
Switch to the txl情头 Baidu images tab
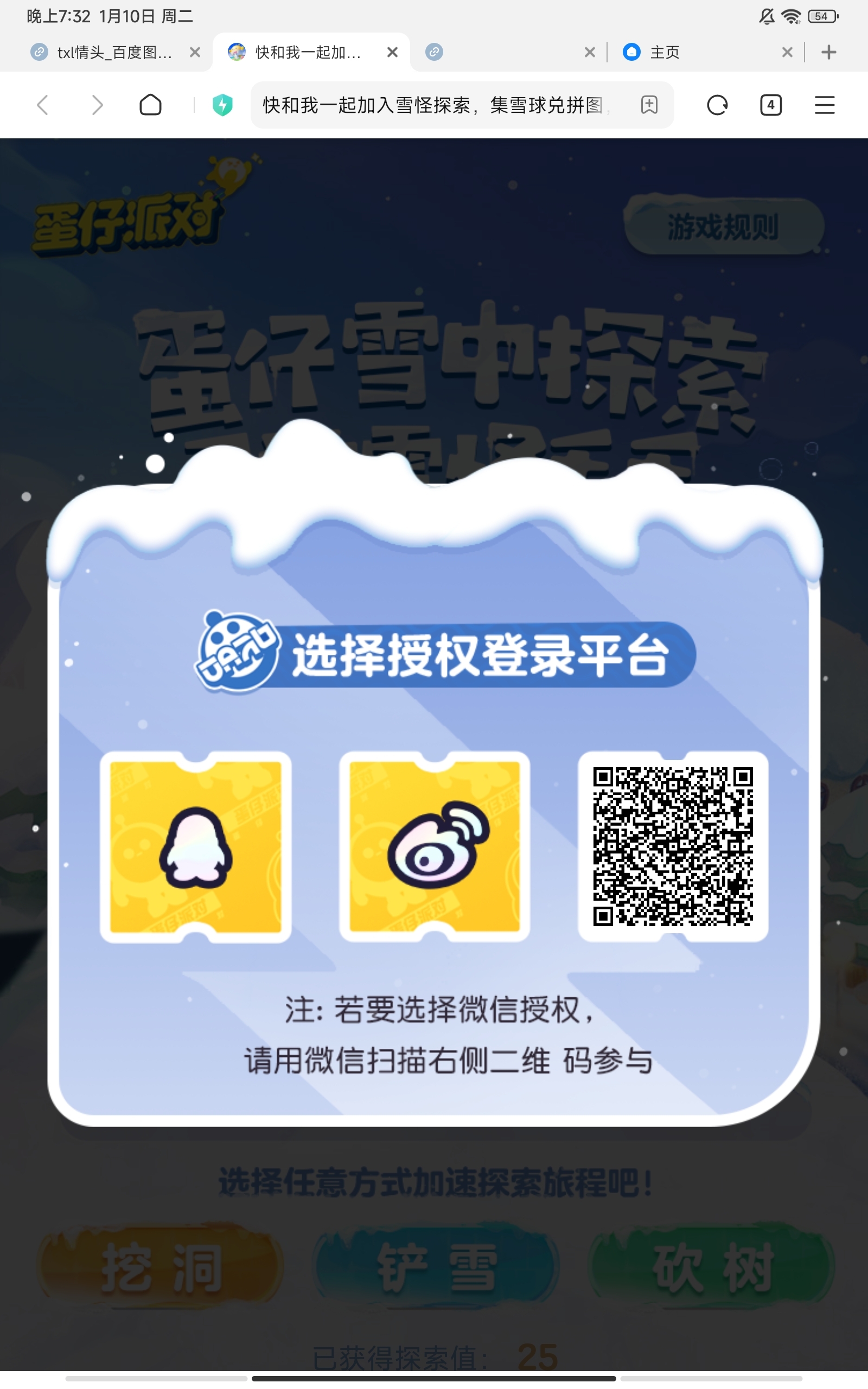(106, 52)
